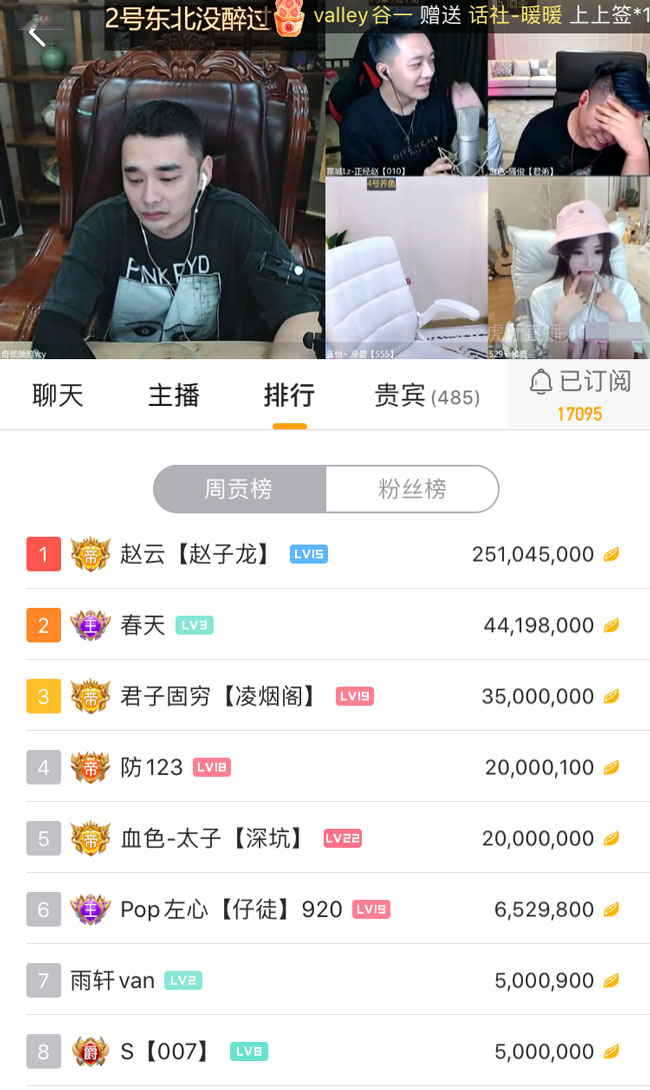Open rank 7 user 雨轩van
Image resolution: width=650 pixels, height=1090 pixels.
click(x=112, y=981)
